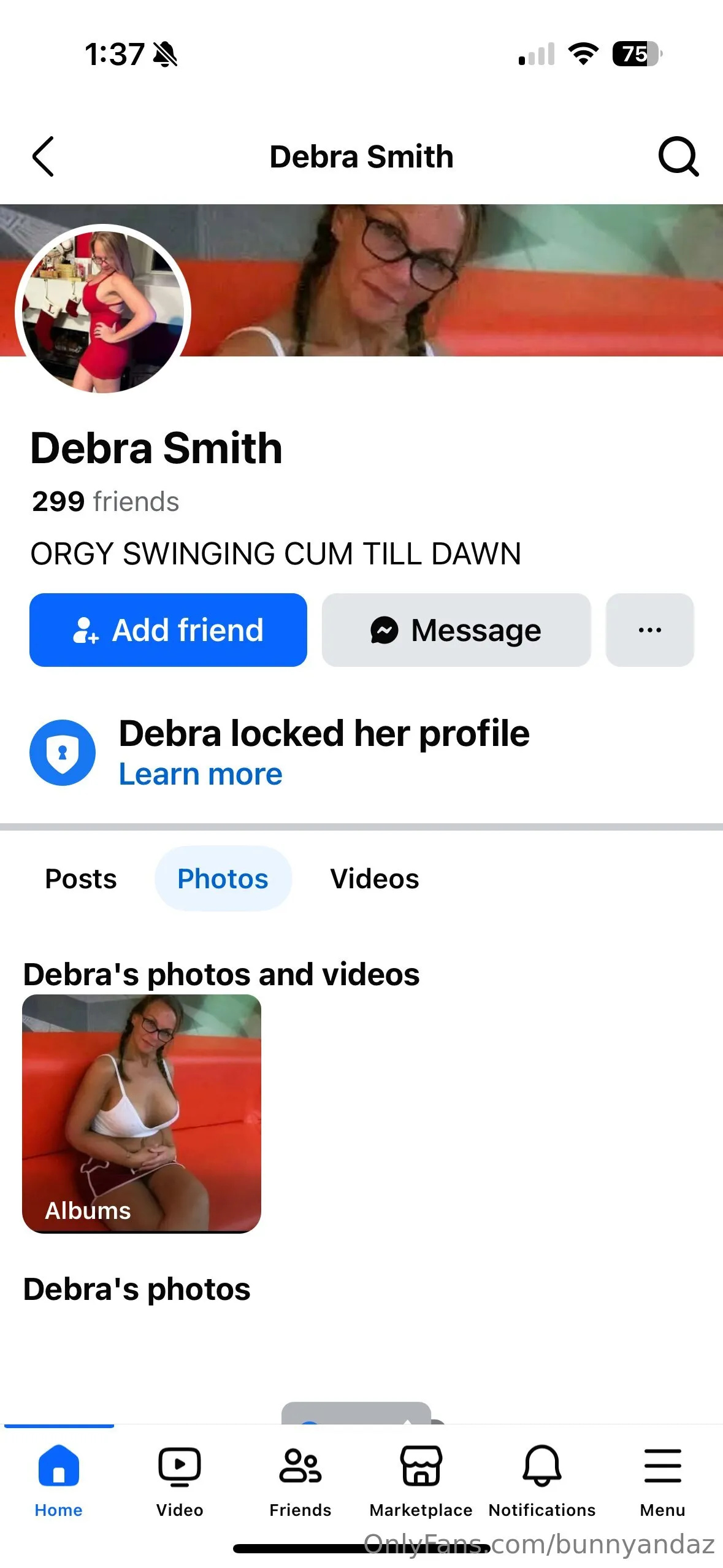
Task: Open the three-dot more options button
Action: pyautogui.click(x=649, y=630)
